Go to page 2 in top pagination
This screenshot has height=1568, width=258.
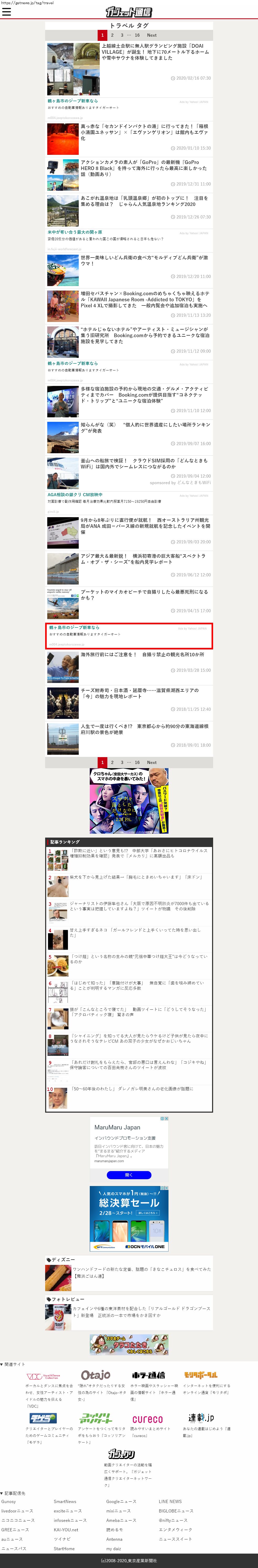[112, 35]
